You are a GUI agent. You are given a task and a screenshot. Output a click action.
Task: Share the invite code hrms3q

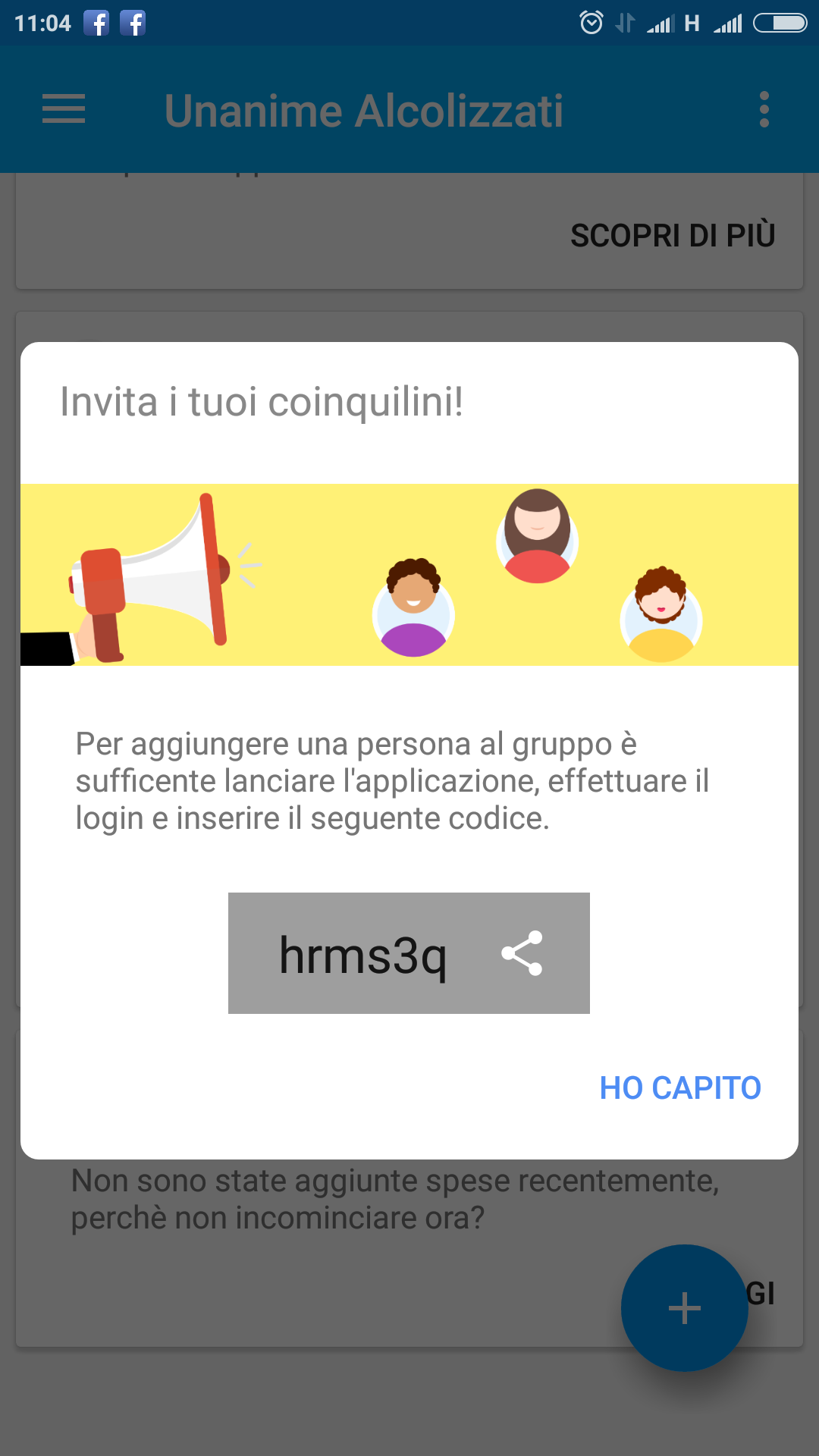(x=522, y=953)
